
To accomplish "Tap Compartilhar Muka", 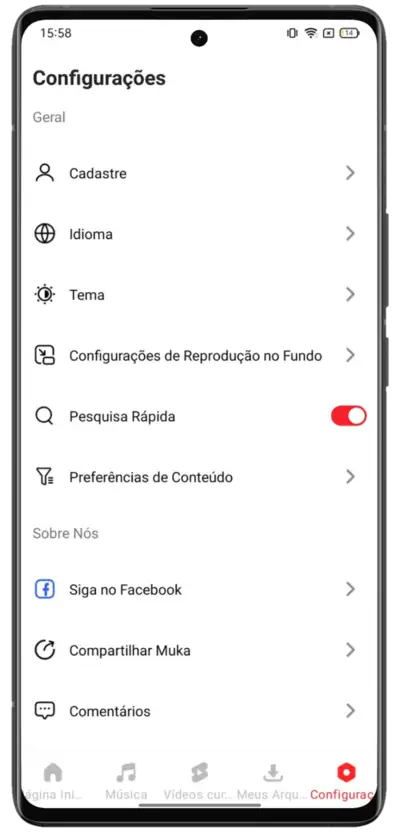I will click(199, 650).
